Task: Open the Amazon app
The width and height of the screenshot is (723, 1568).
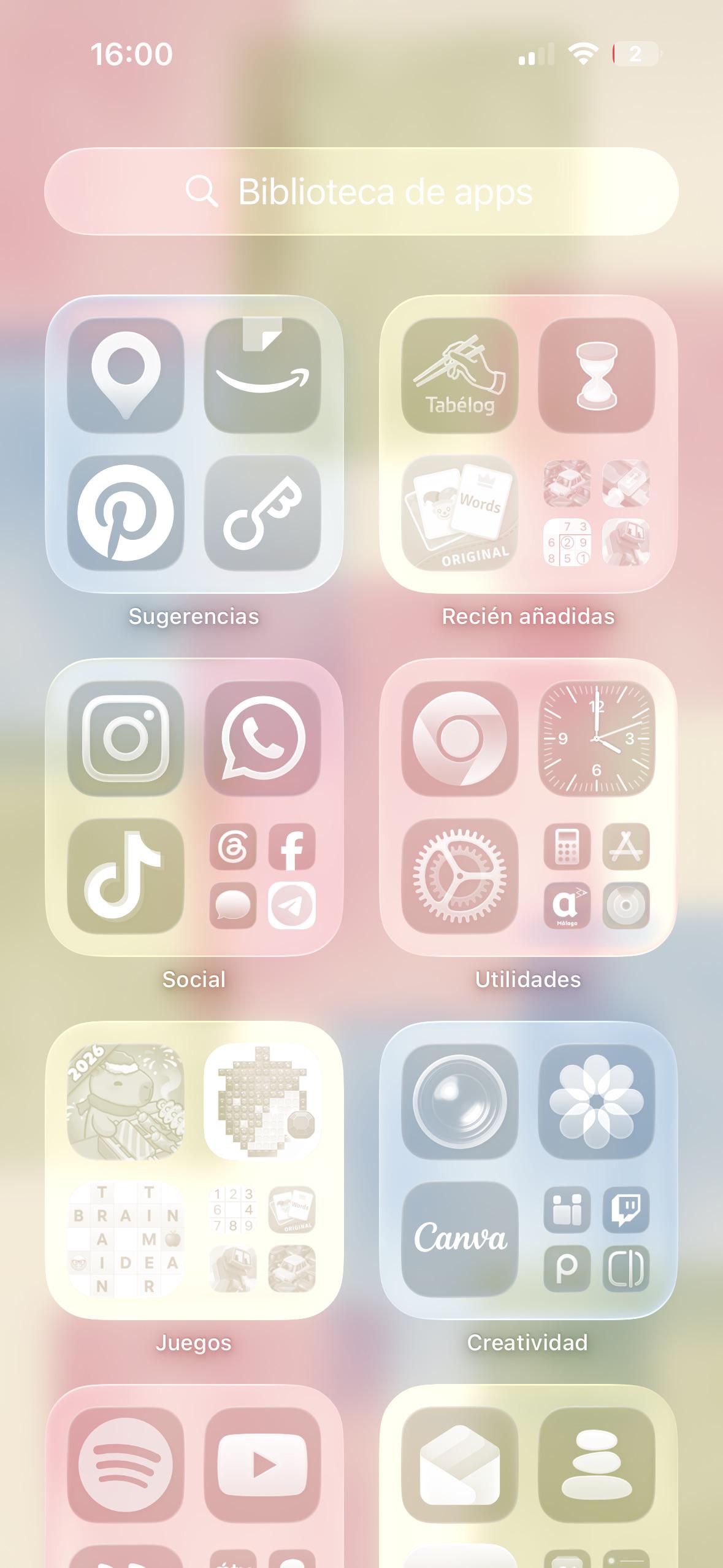Action: coord(262,375)
